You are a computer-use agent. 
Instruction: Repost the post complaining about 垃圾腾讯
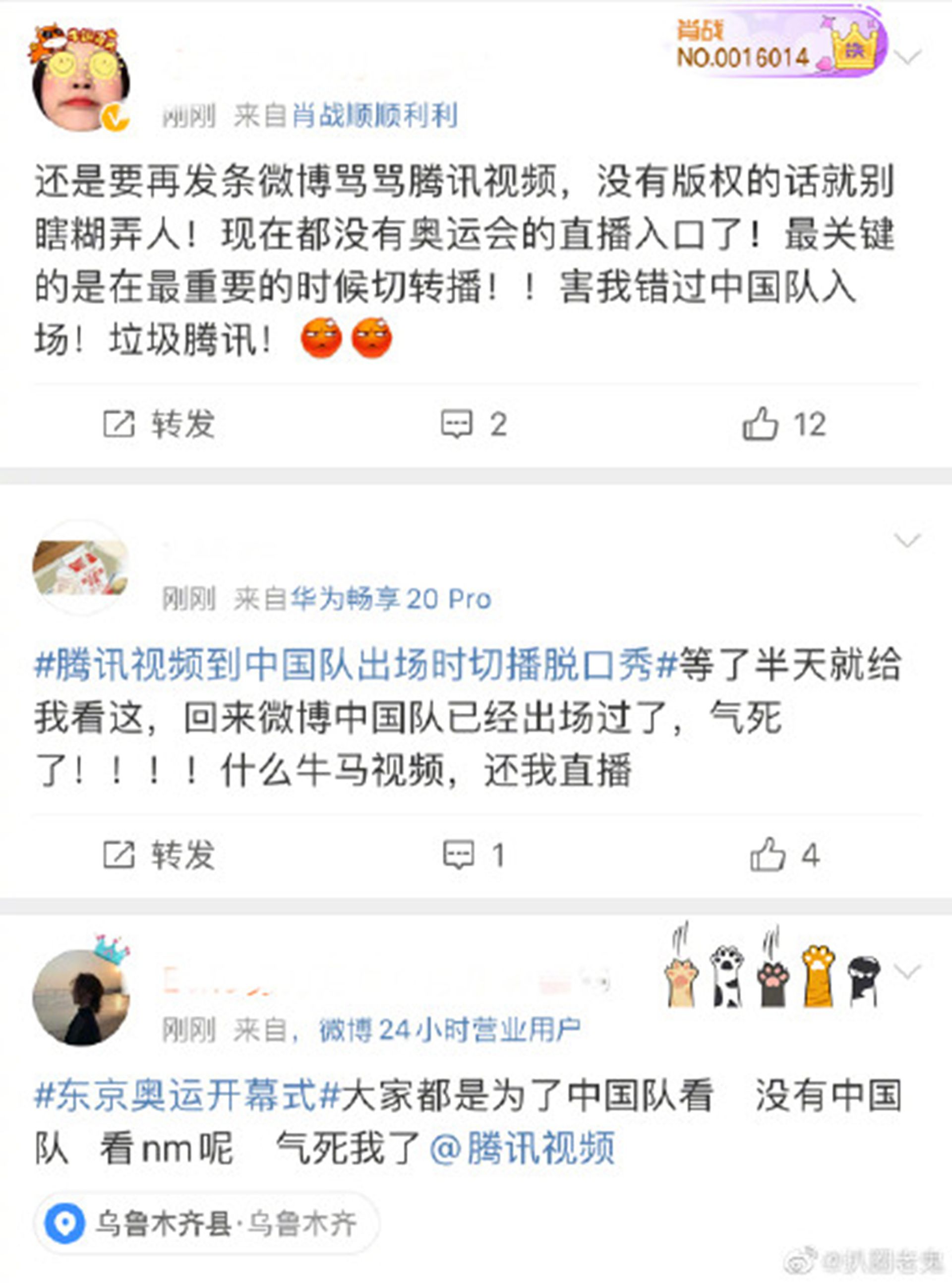tap(159, 425)
